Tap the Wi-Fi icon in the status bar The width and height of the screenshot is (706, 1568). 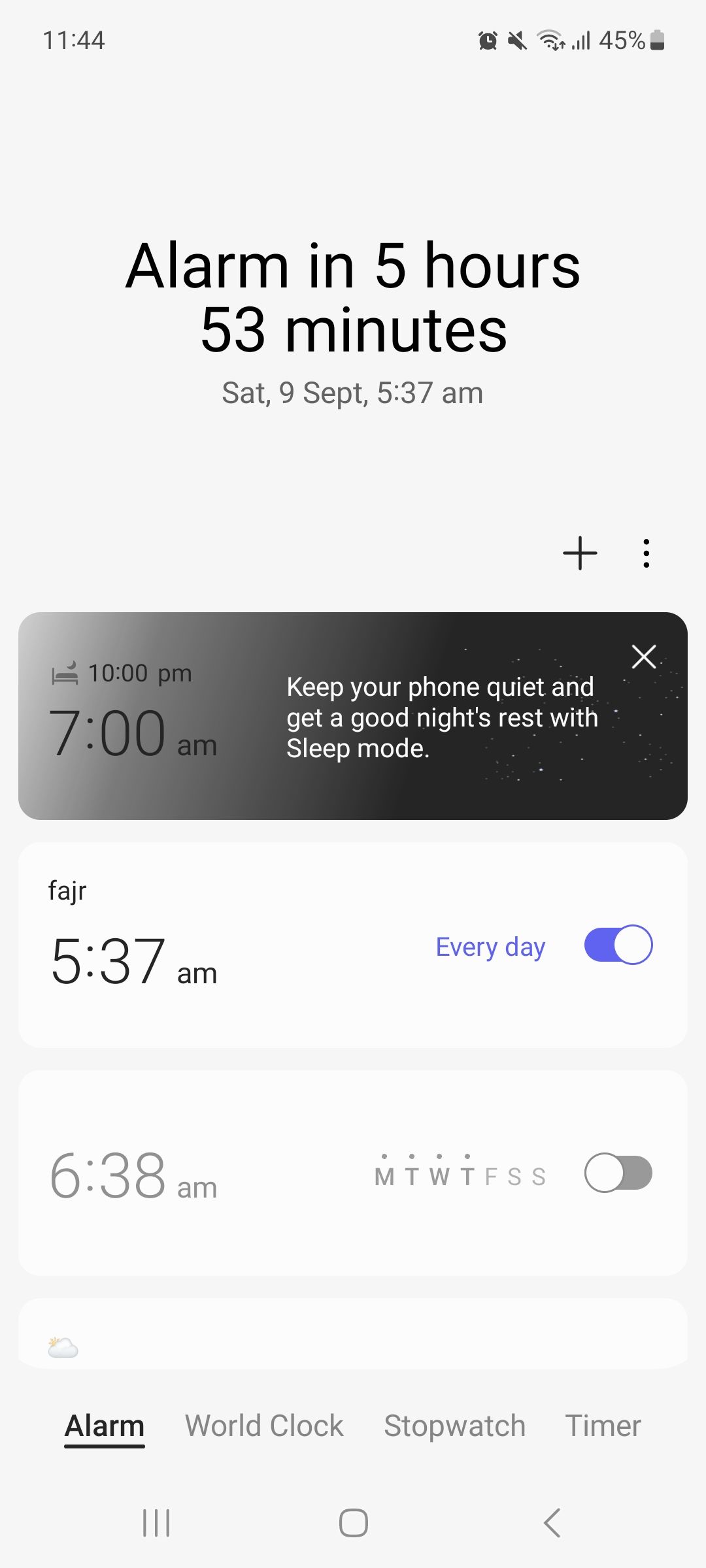[549, 41]
